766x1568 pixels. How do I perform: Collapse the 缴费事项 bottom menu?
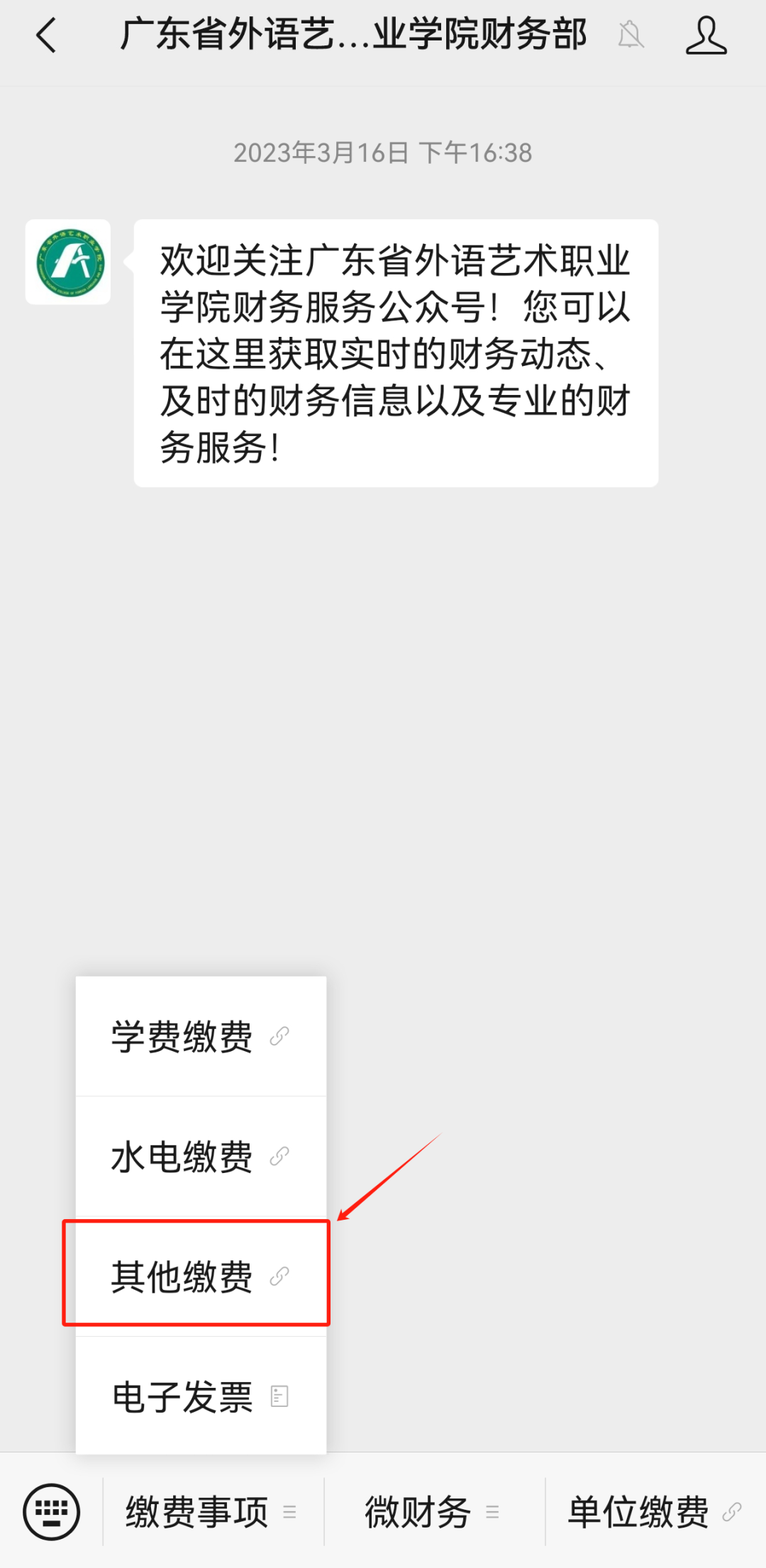211,1511
